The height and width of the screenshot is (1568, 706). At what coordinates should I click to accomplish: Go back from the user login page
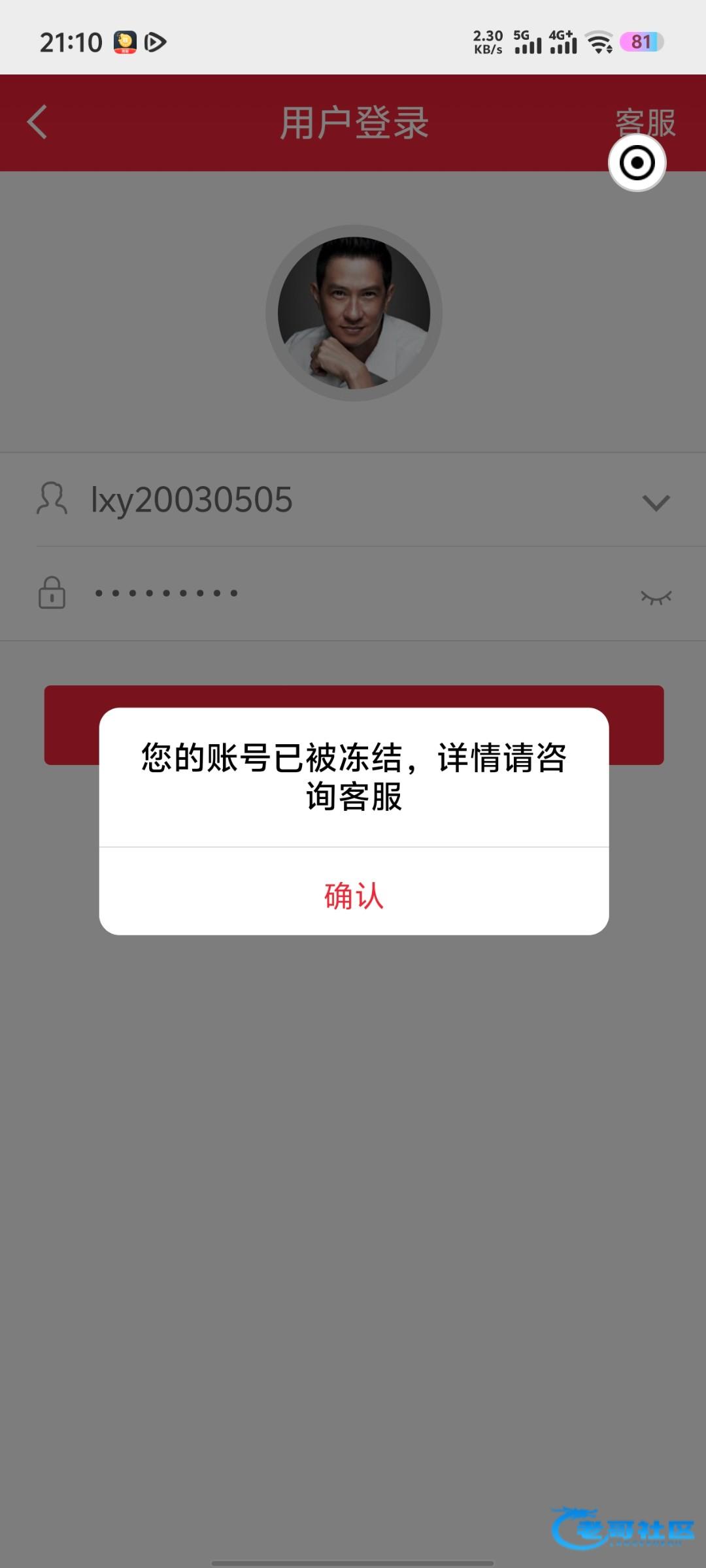37,122
